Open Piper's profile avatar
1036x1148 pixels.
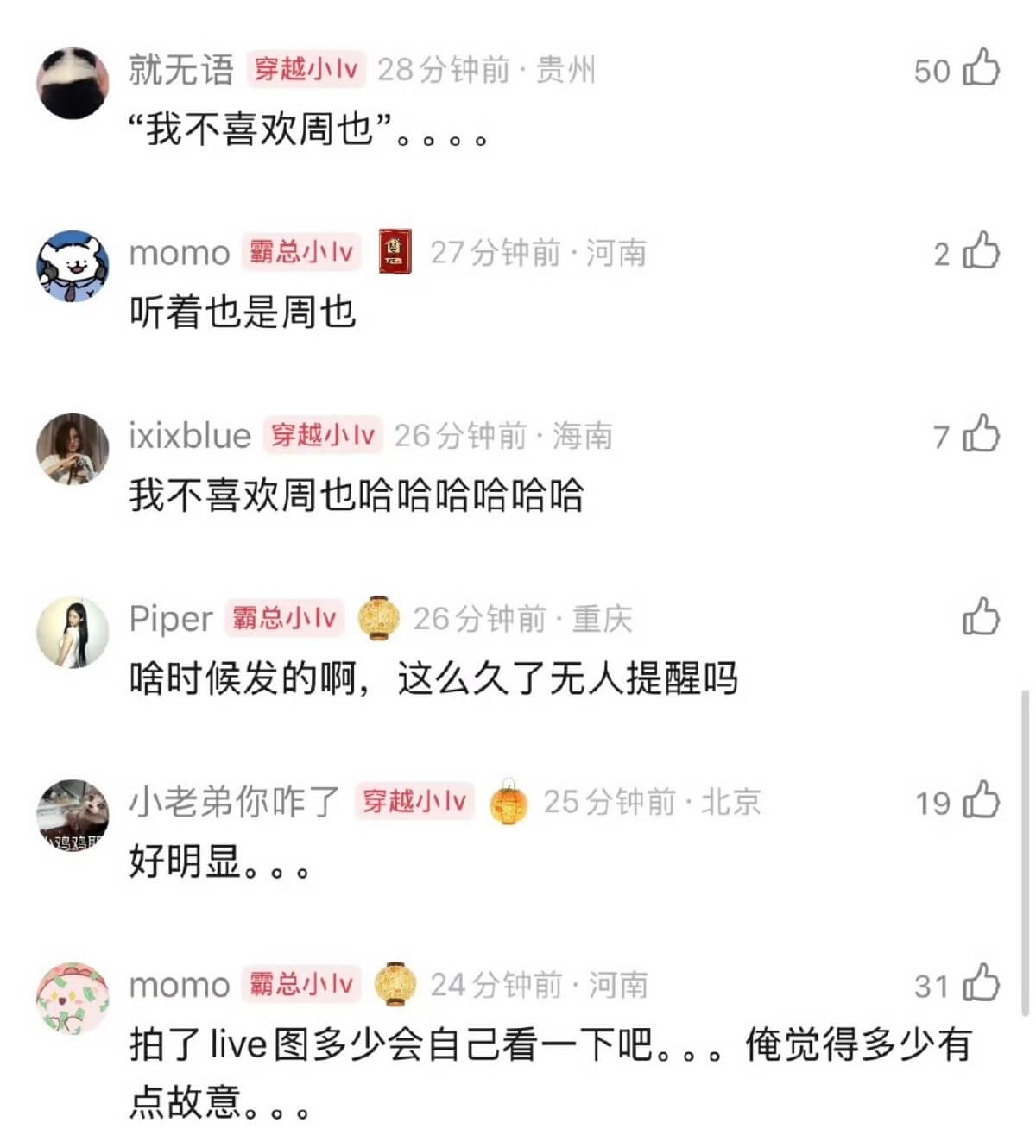(73, 631)
